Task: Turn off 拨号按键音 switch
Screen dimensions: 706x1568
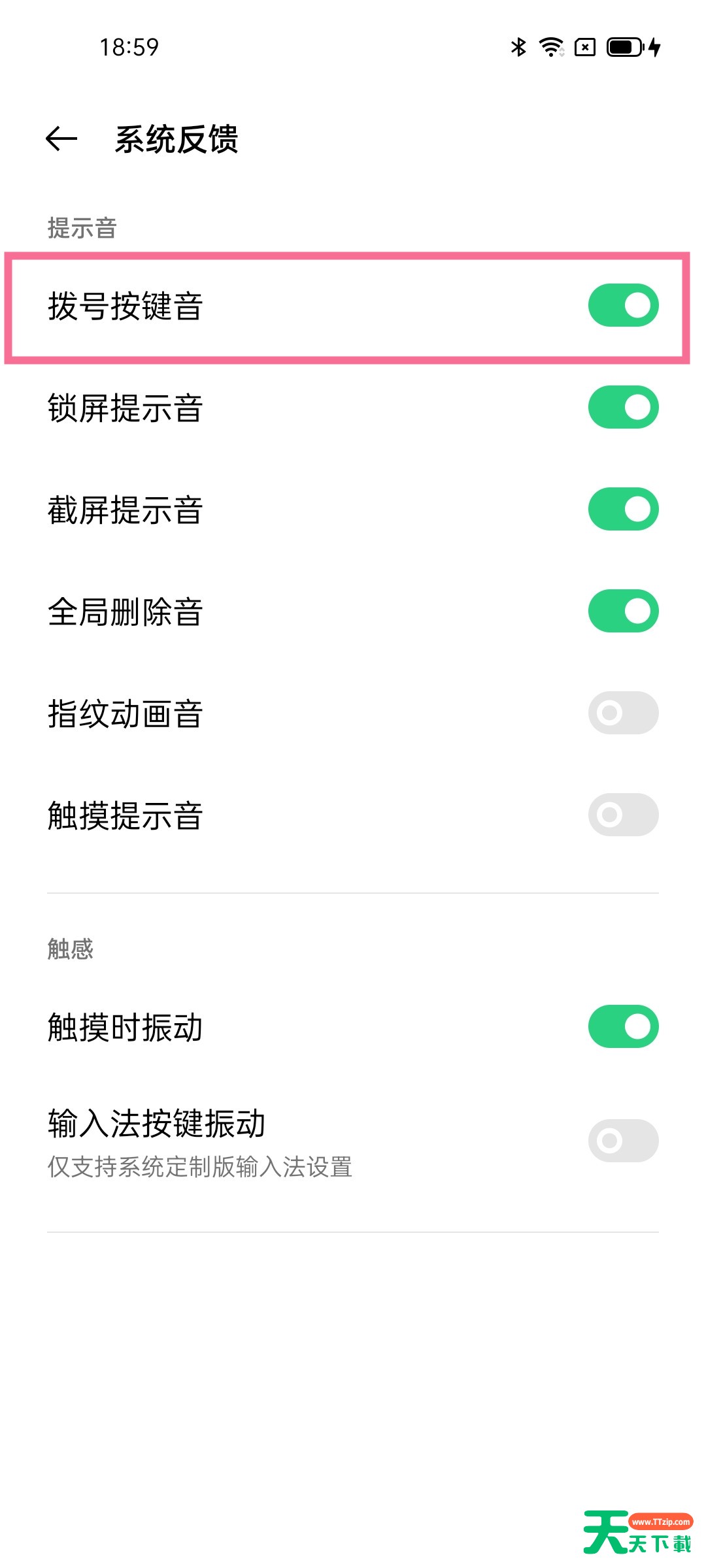Action: [x=623, y=305]
